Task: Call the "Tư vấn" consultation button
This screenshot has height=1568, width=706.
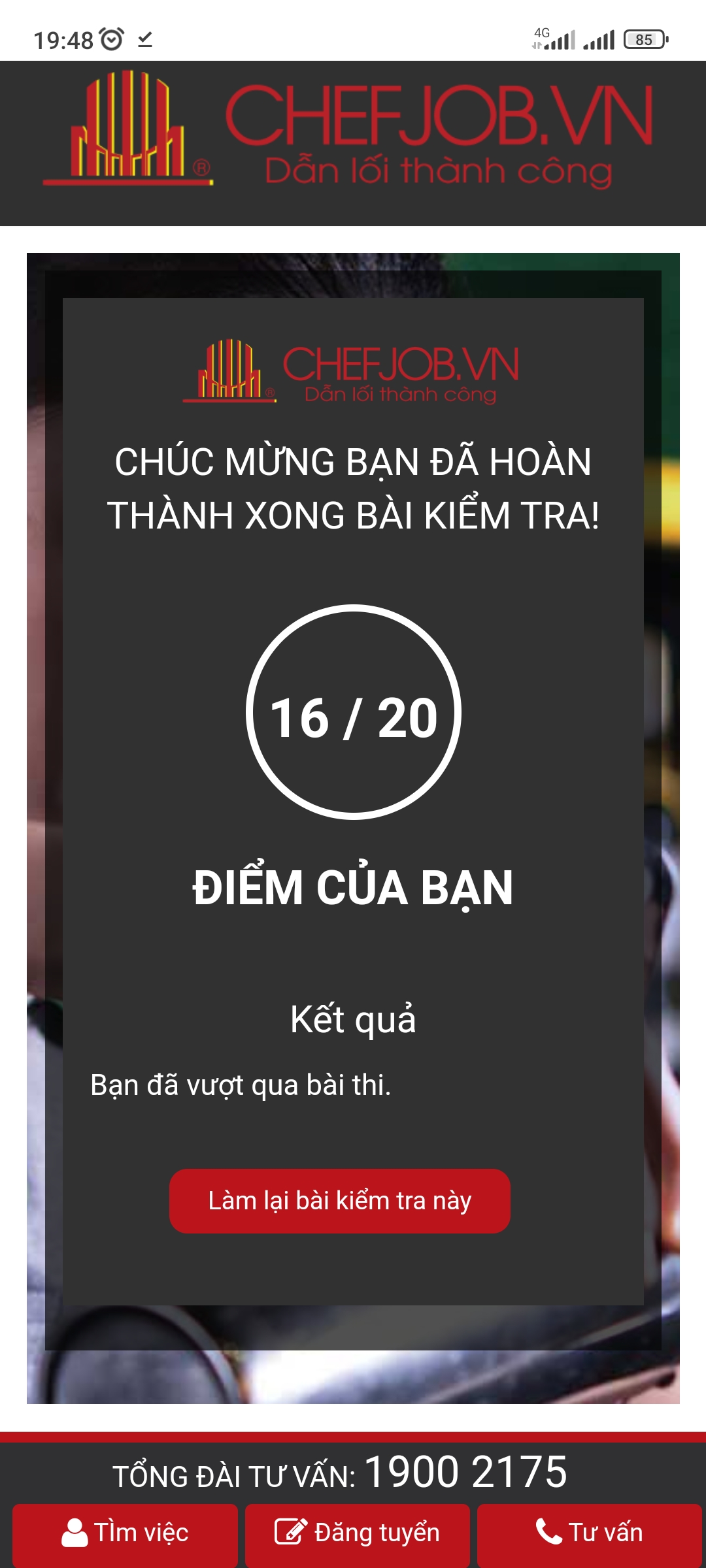Action: 590,1533
